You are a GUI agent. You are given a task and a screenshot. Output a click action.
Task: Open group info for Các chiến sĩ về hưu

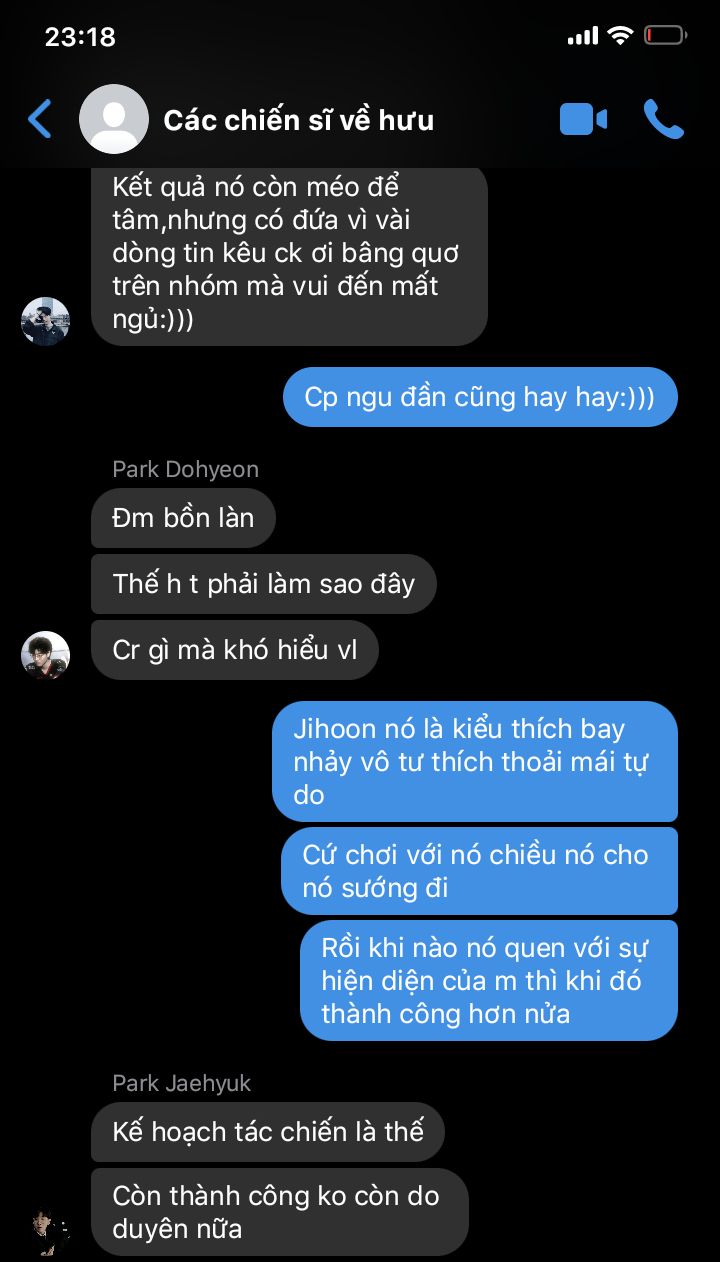point(298,120)
